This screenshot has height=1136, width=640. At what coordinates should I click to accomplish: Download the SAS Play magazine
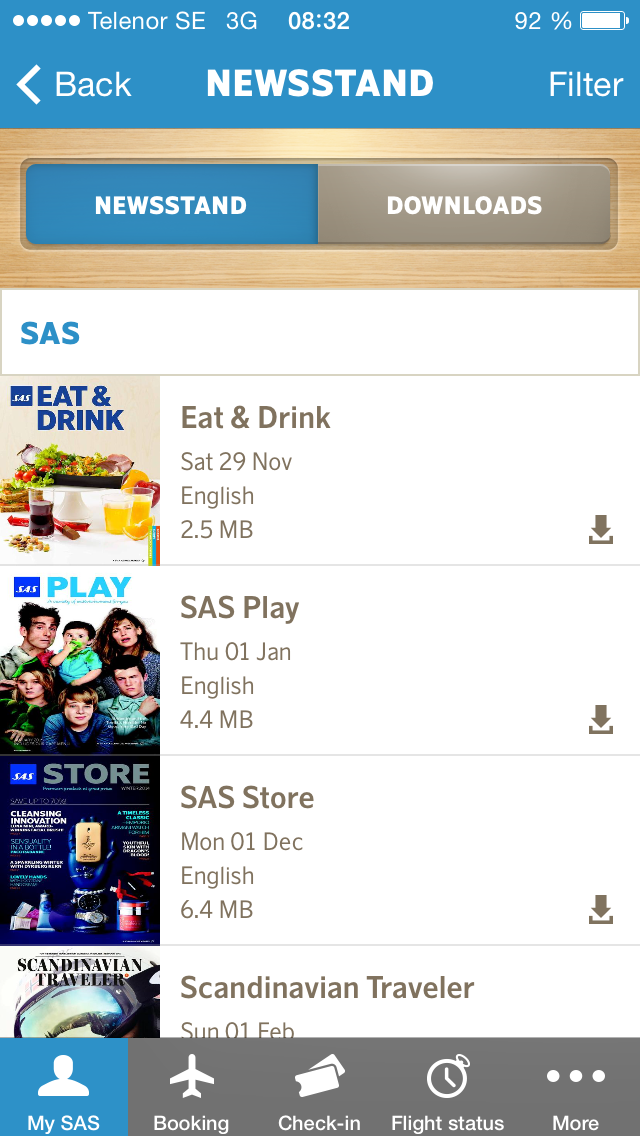[600, 720]
